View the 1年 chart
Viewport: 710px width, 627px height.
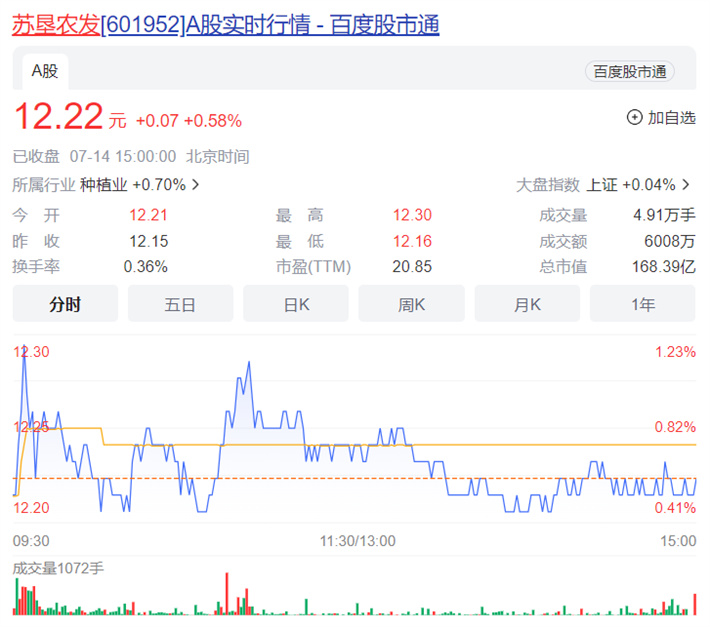(642, 304)
